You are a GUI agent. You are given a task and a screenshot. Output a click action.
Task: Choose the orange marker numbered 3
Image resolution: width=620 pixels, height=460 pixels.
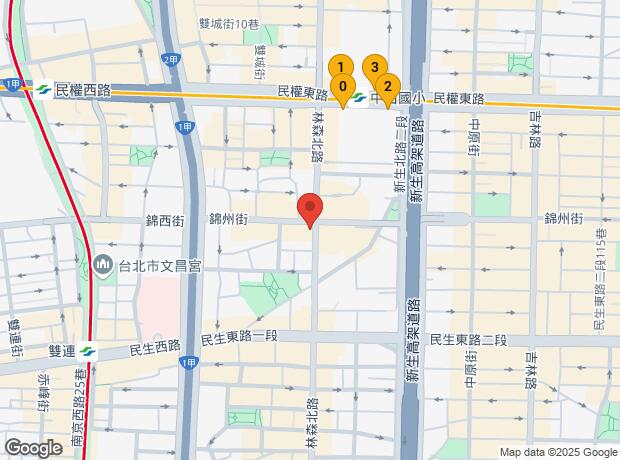(374, 67)
